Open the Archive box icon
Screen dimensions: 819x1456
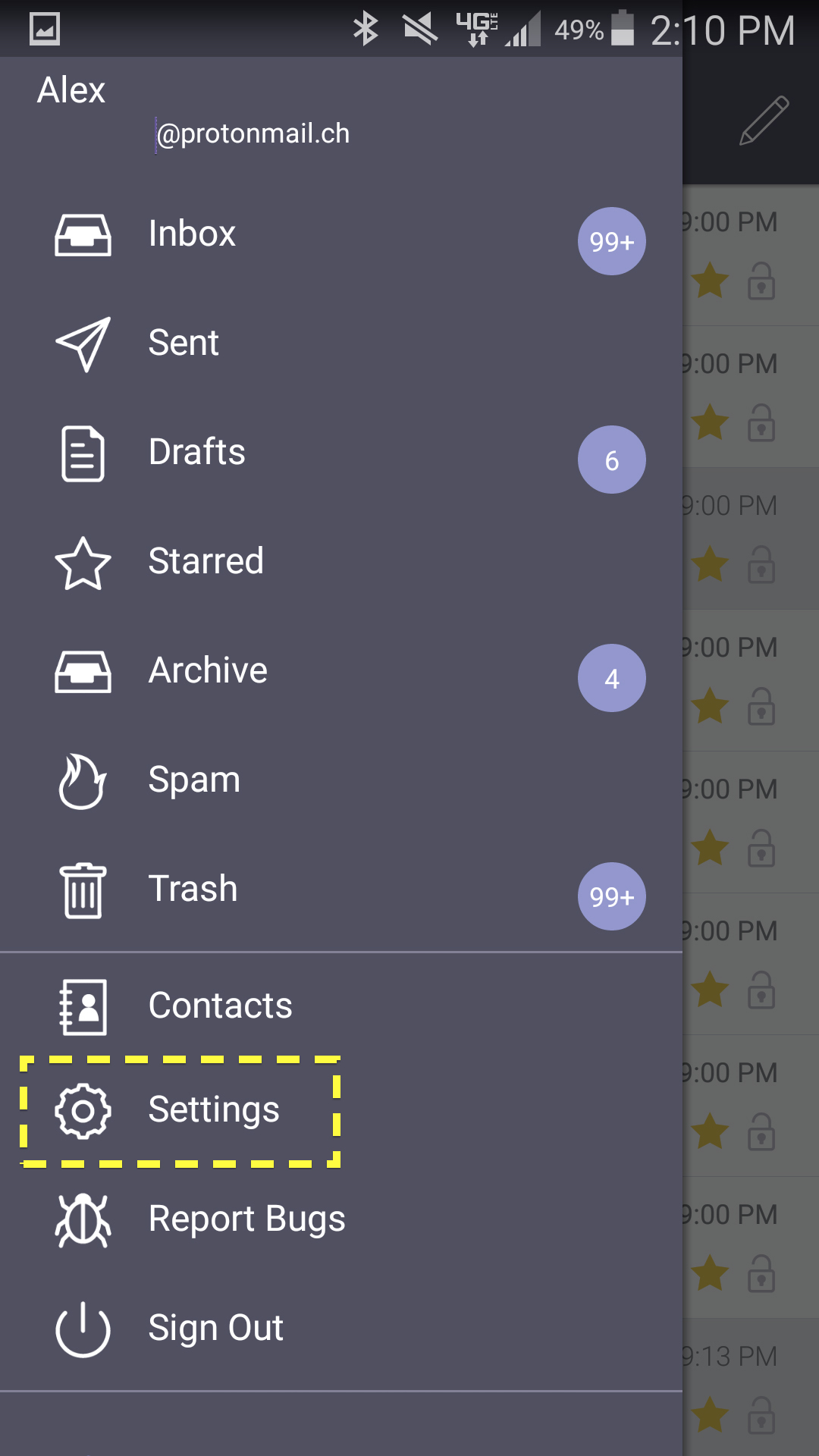coord(82,670)
